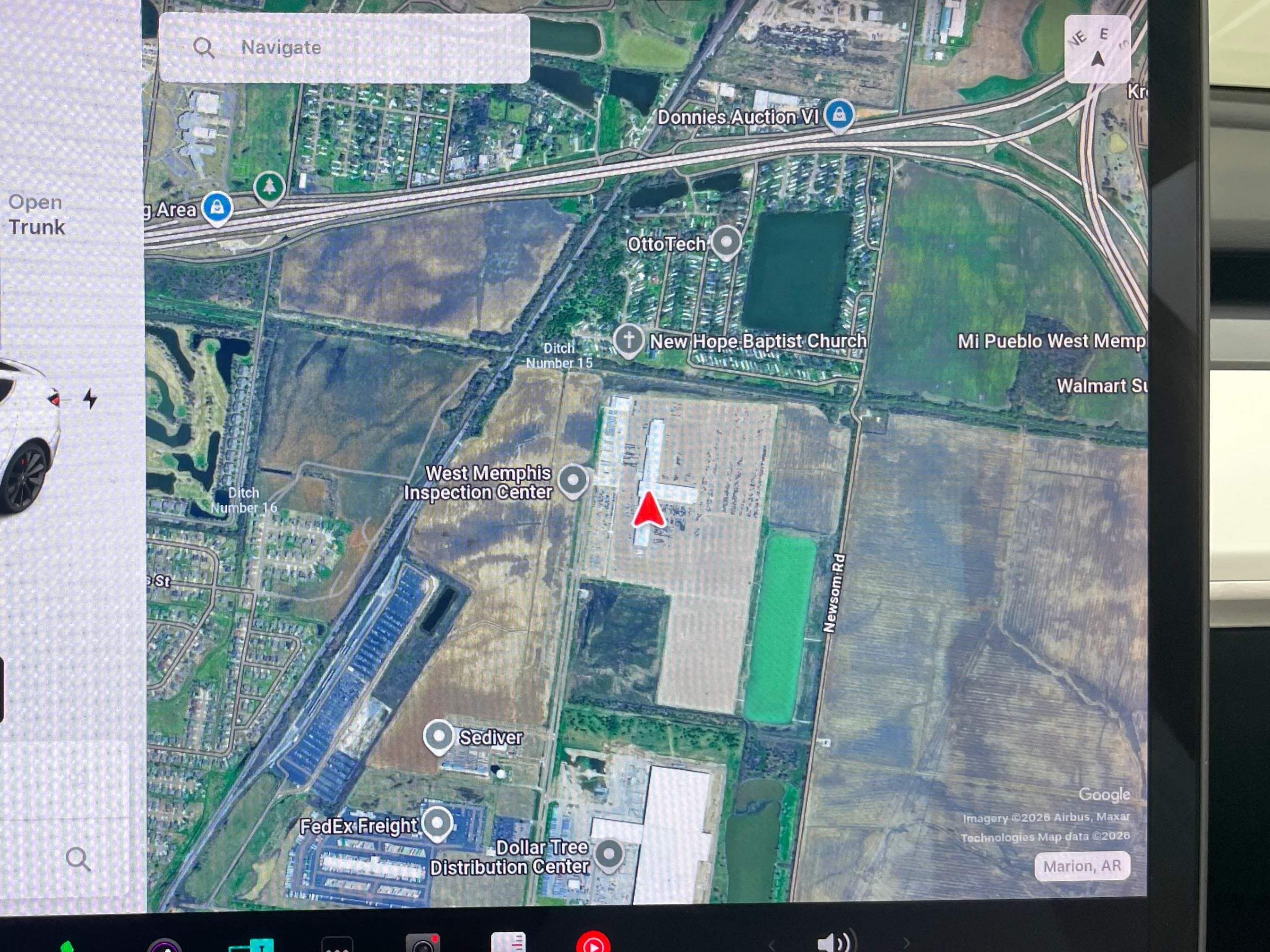
Task: Raise volume with the right arrow
Action: click(x=906, y=943)
